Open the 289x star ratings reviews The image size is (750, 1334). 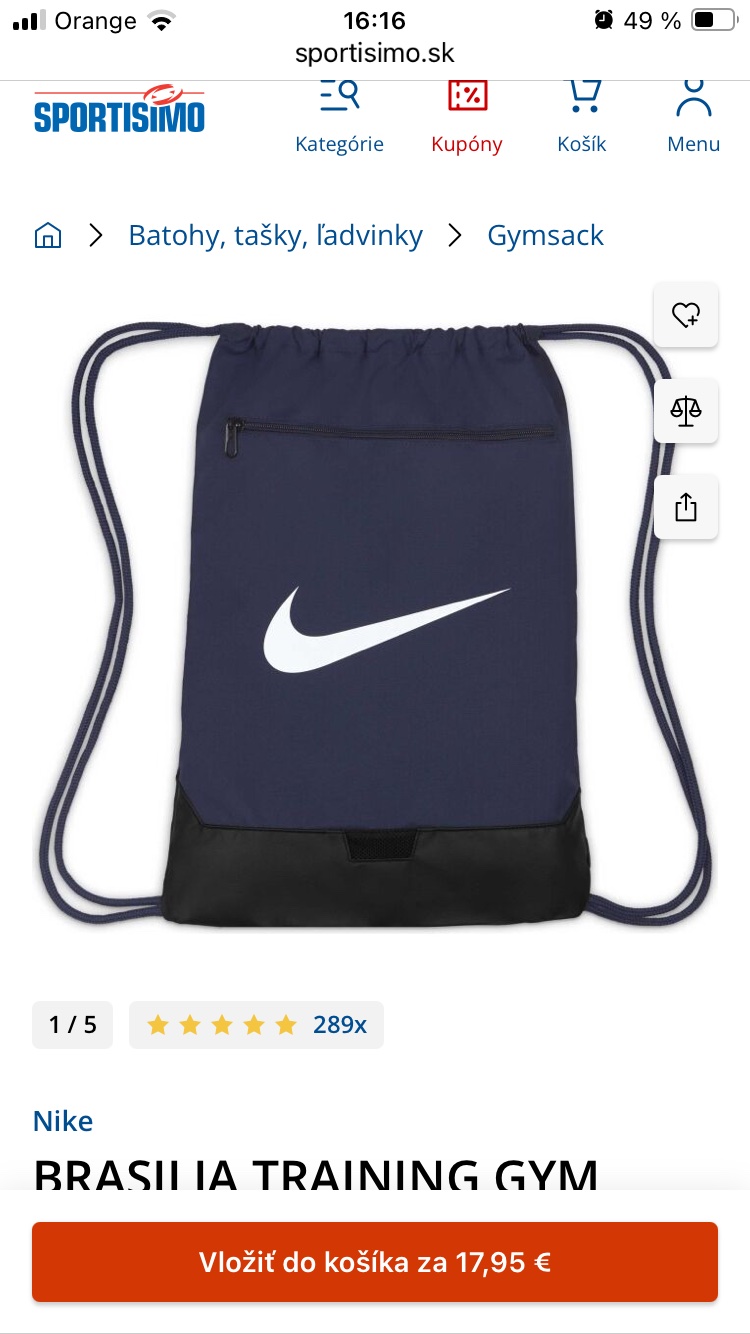tap(256, 1025)
